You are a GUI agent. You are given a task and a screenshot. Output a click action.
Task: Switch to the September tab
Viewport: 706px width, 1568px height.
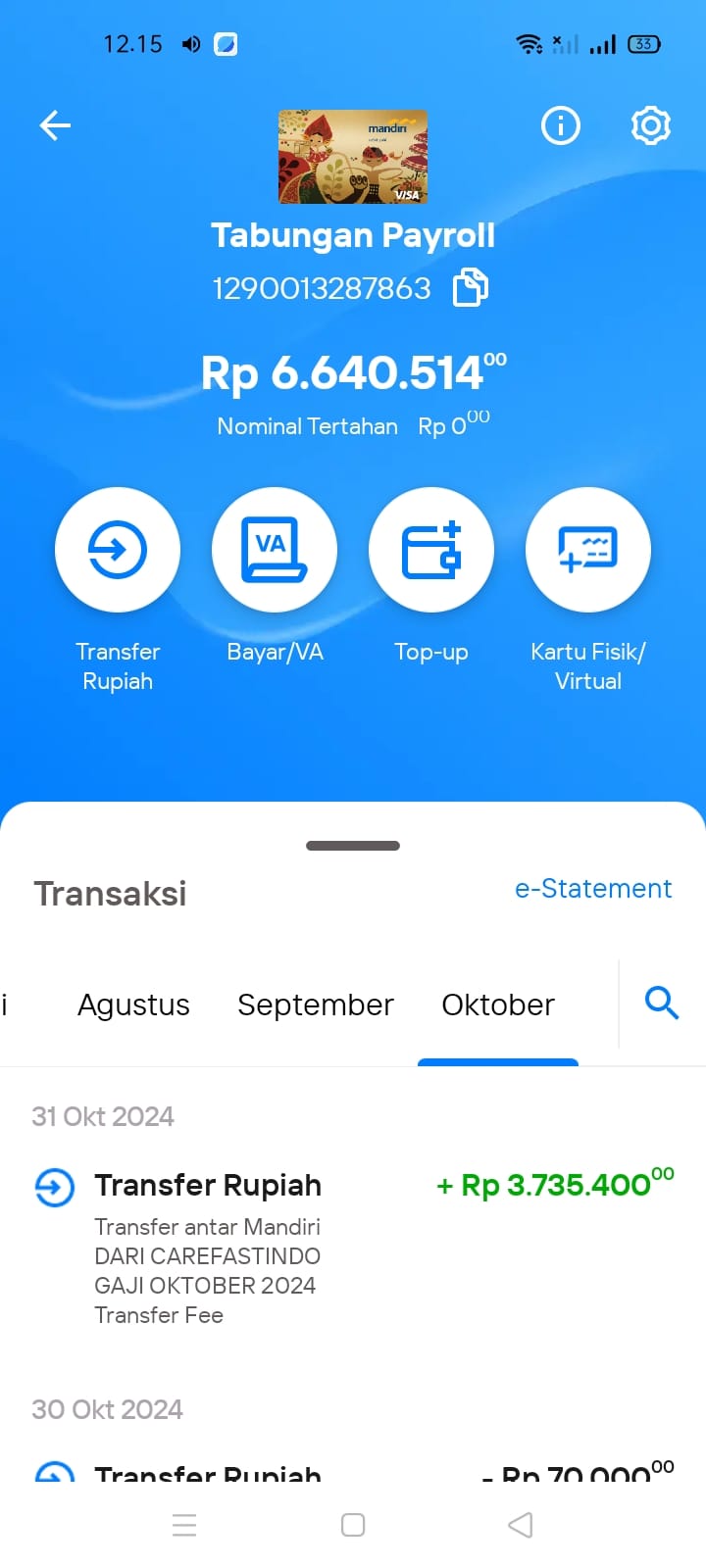pyautogui.click(x=315, y=1005)
